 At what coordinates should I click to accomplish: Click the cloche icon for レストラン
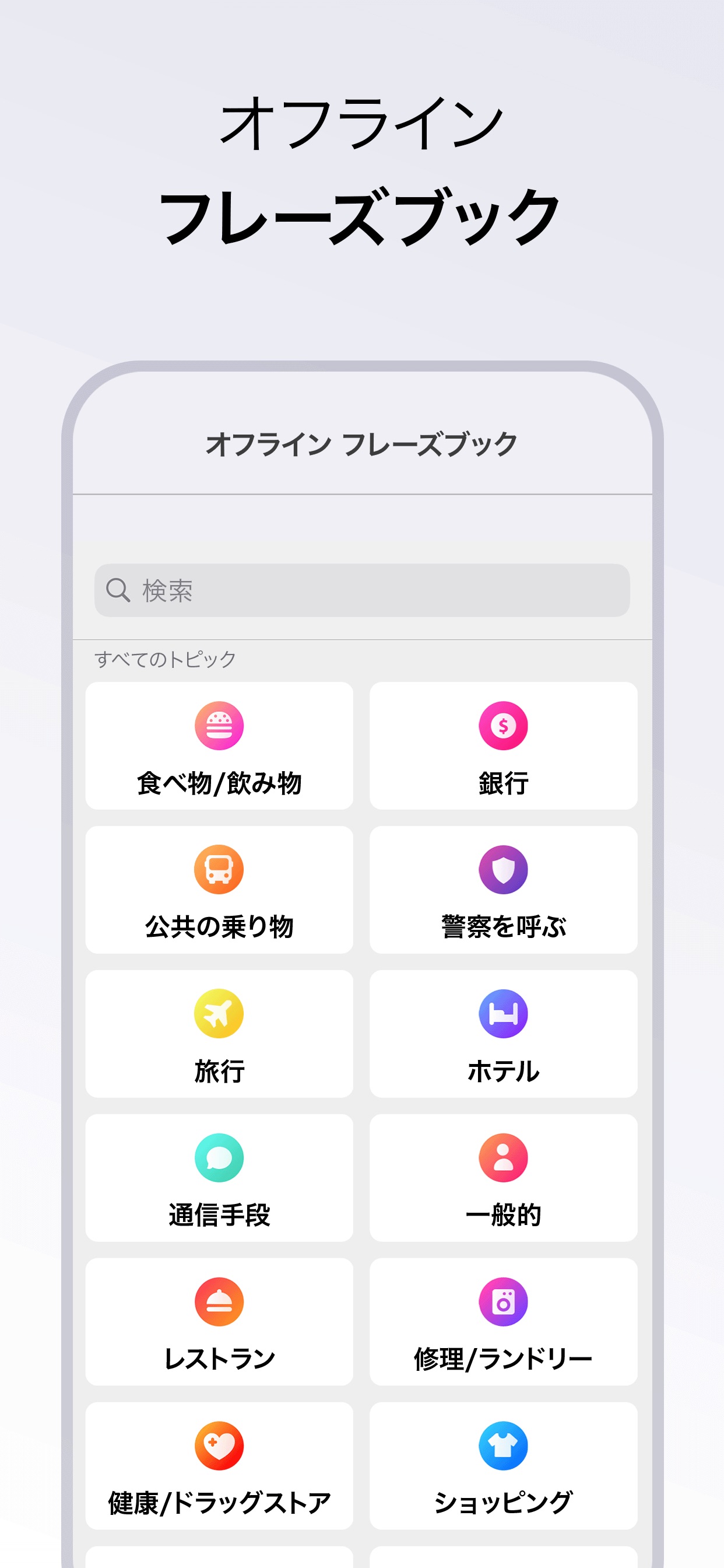click(219, 1301)
